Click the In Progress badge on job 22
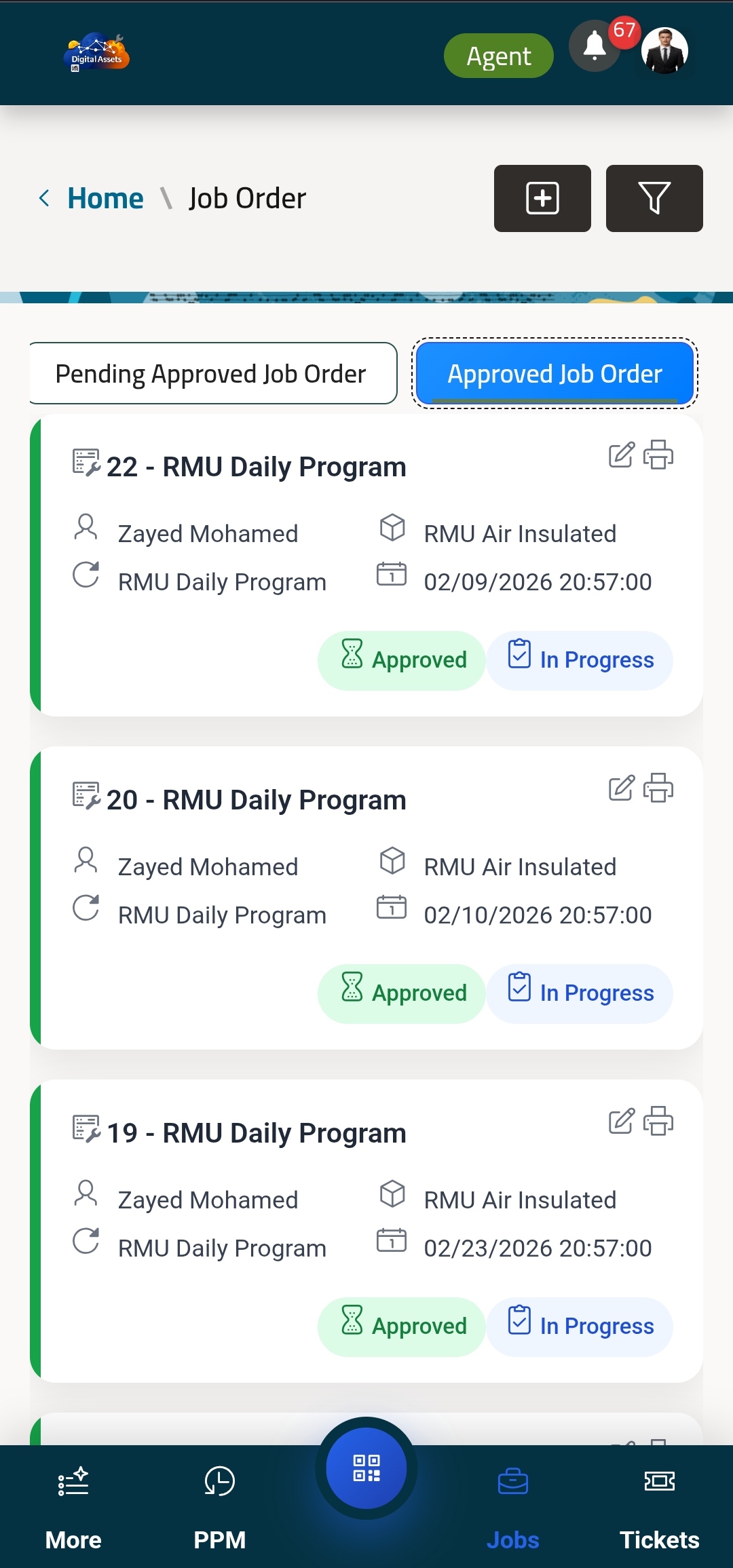Viewport: 733px width, 1568px height. click(x=580, y=659)
